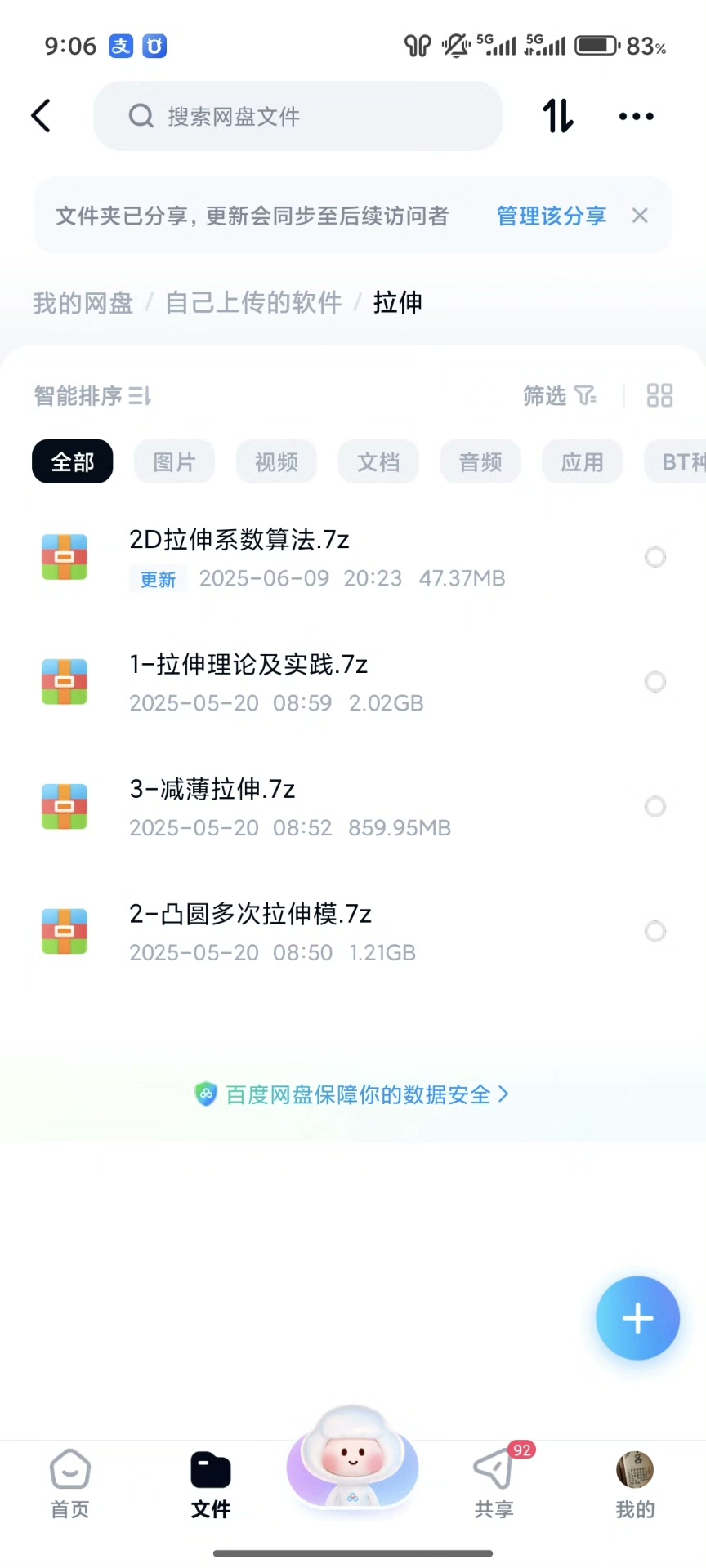Open 管理该分享 link
Screen dimensions: 706x1568
tap(551, 216)
